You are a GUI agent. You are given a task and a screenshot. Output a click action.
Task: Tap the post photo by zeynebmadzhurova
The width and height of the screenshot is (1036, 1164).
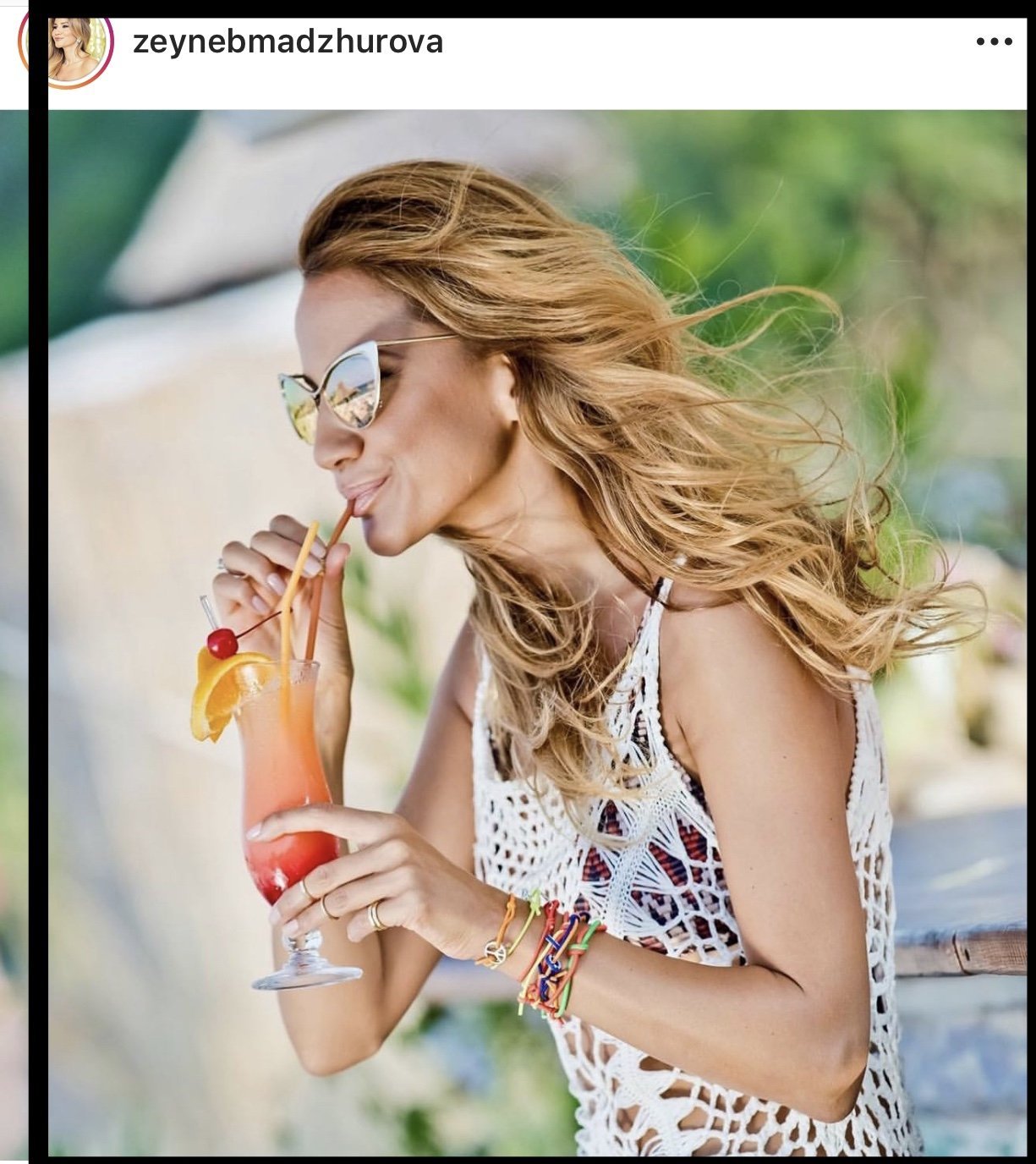pyautogui.click(x=536, y=633)
